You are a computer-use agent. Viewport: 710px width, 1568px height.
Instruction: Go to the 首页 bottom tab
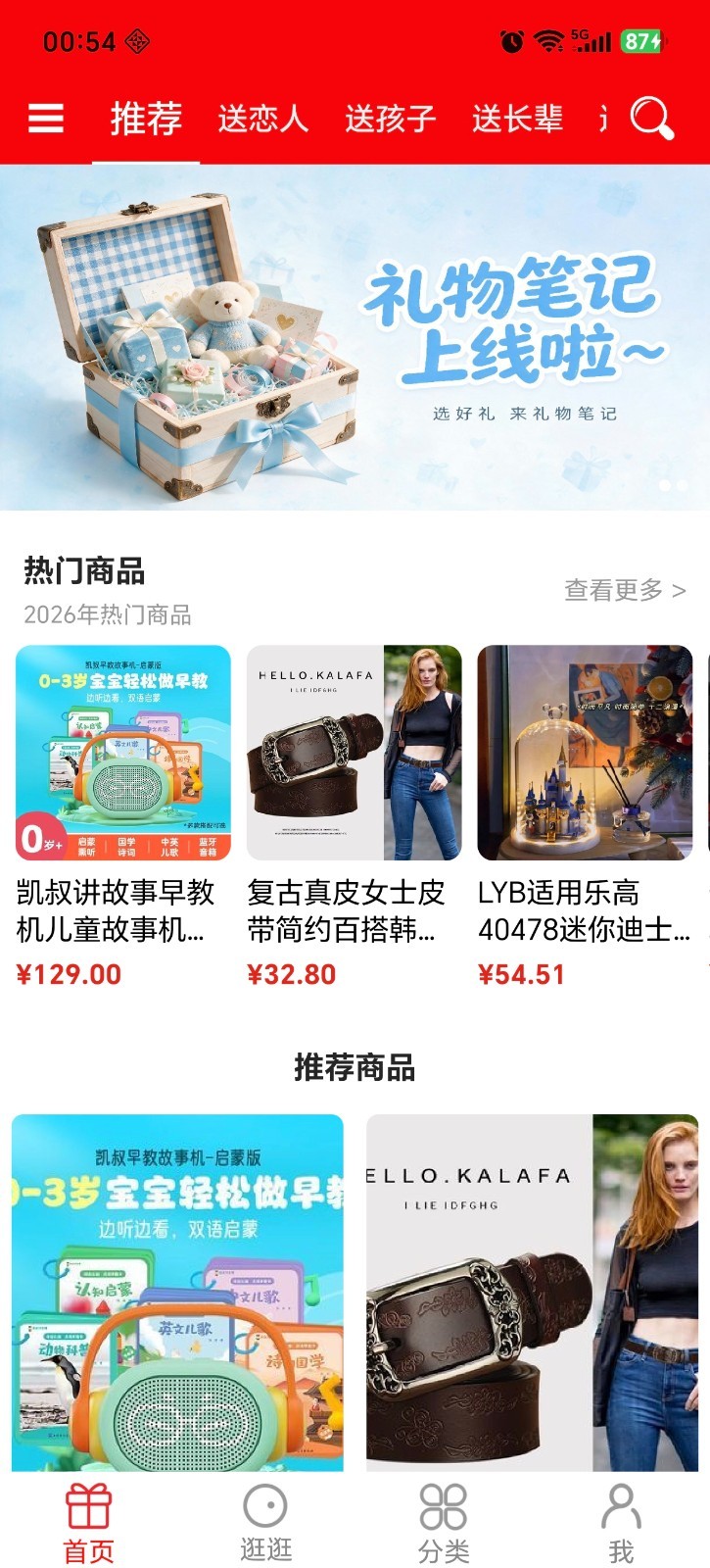(x=89, y=1524)
